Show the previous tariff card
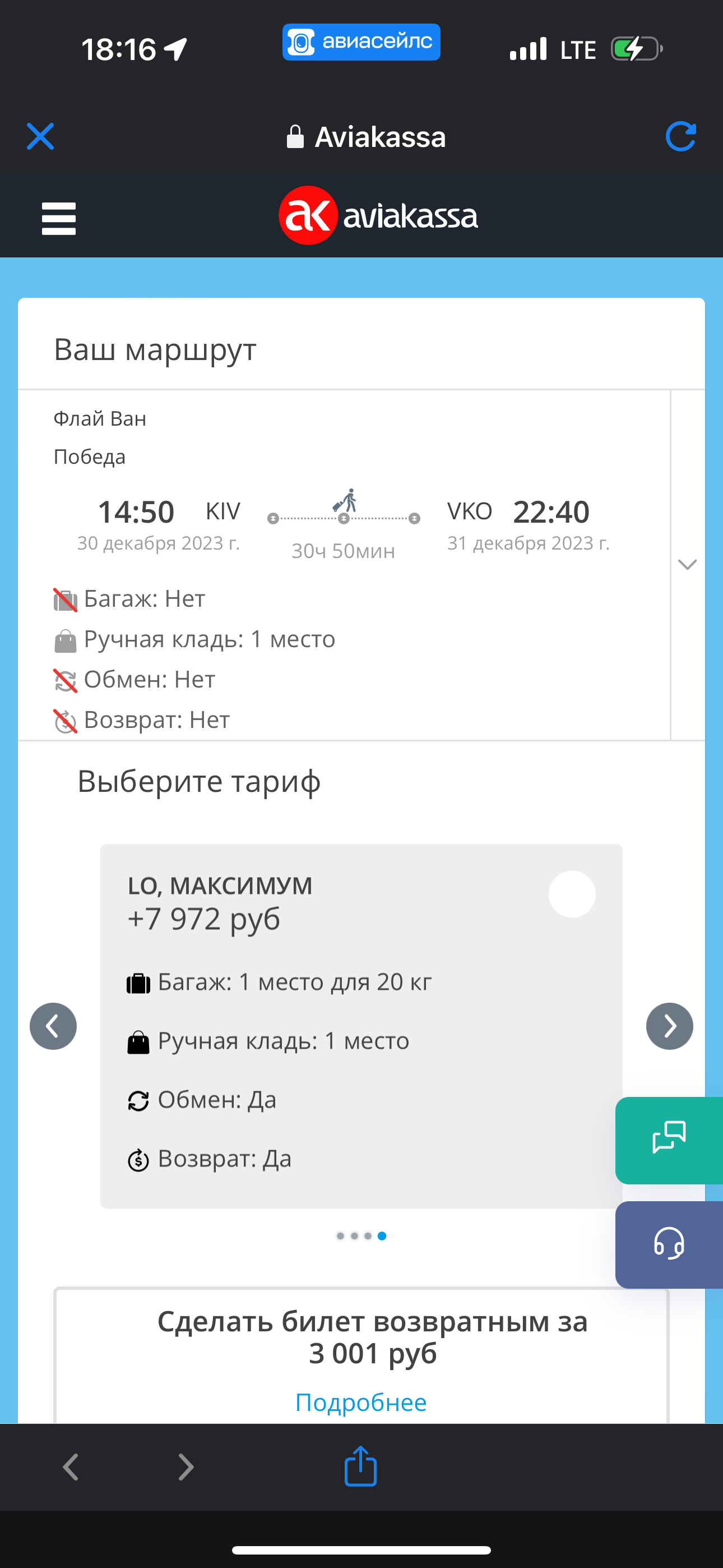The height and width of the screenshot is (1568, 723). [53, 1026]
